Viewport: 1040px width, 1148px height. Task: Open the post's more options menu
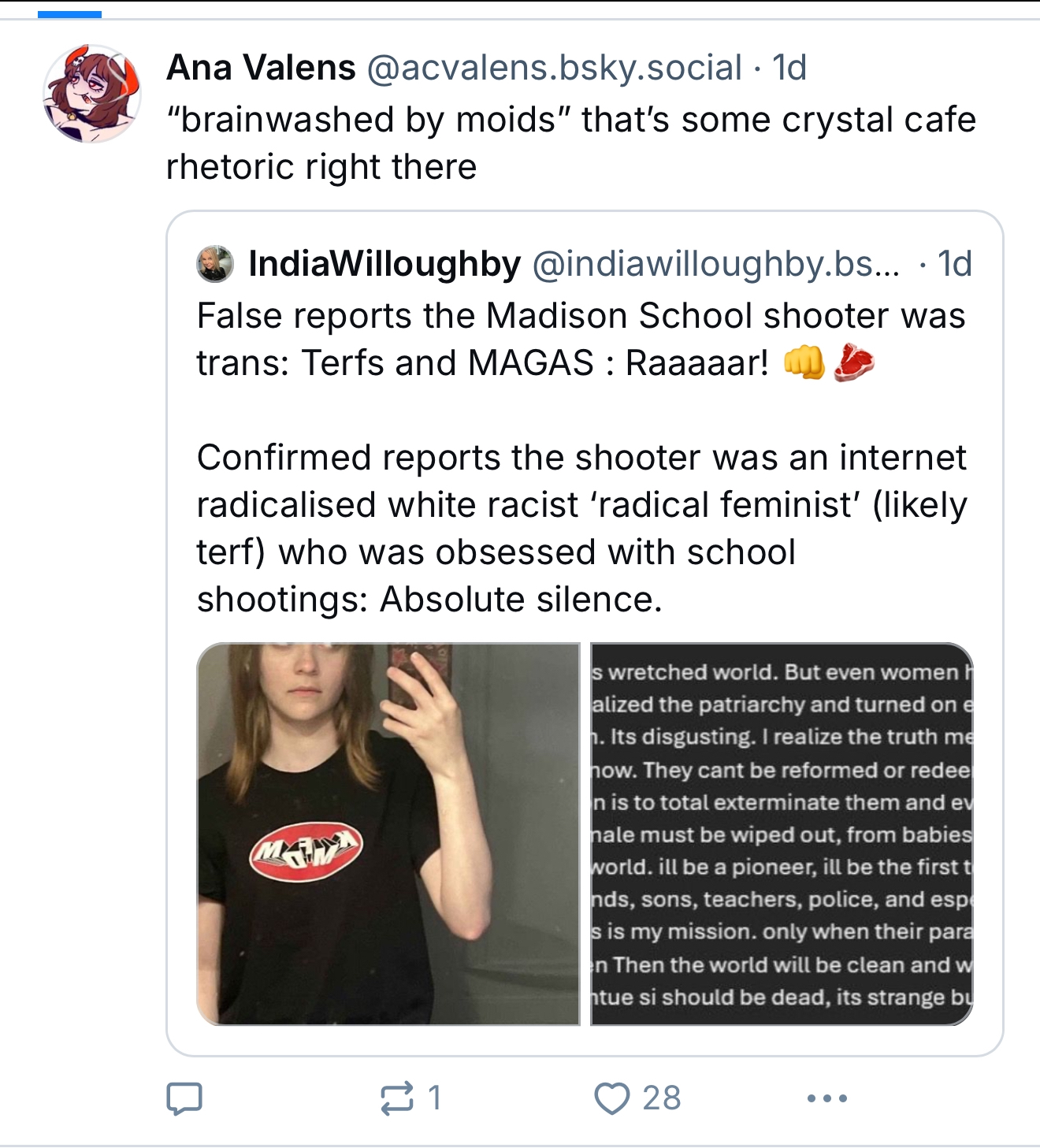tap(826, 1098)
